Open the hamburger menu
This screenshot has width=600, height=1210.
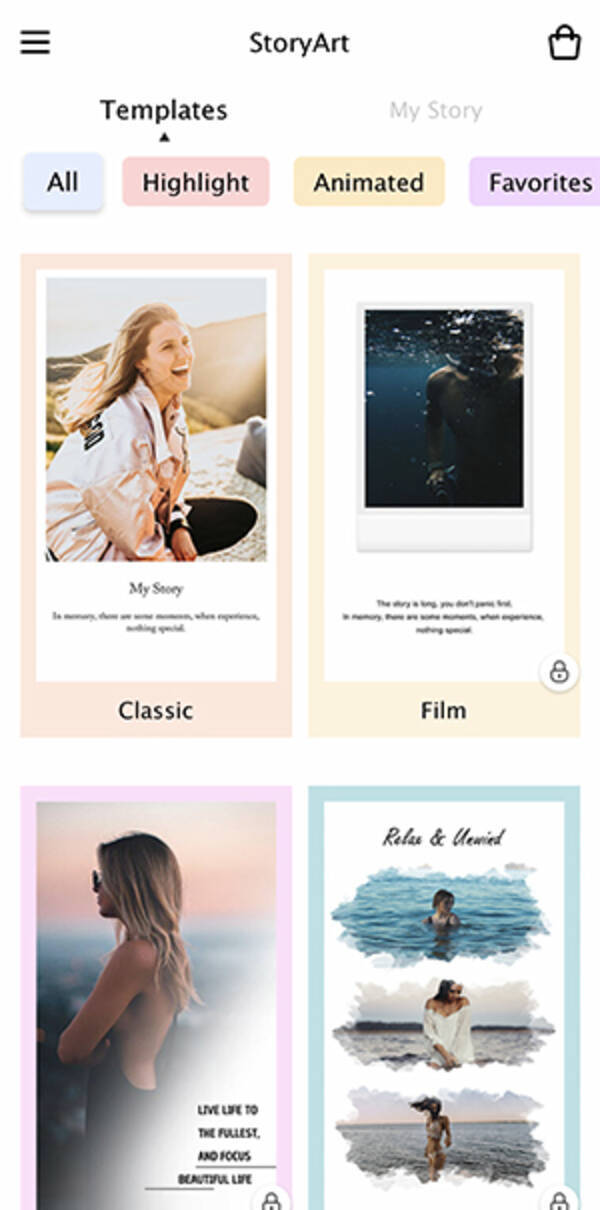tap(35, 43)
